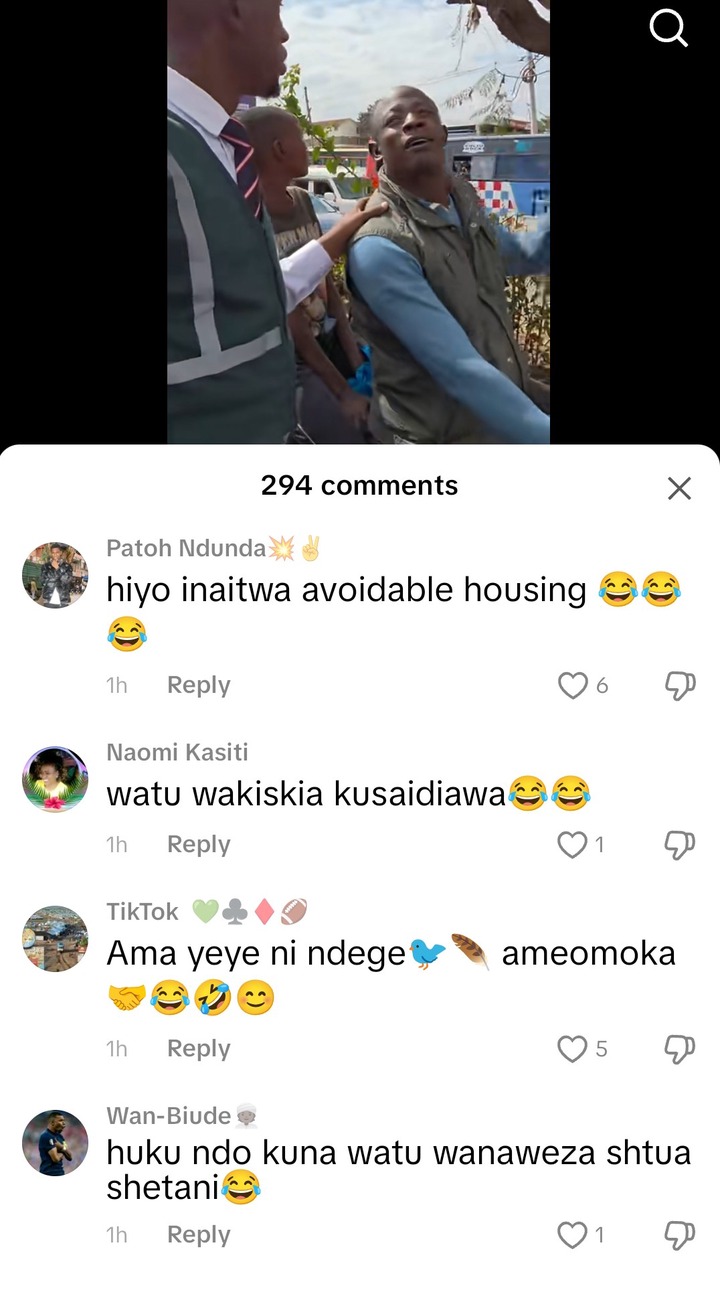Viewport: 720px width, 1290px height.
Task: Open the search magnifier on the video
Action: (668, 29)
